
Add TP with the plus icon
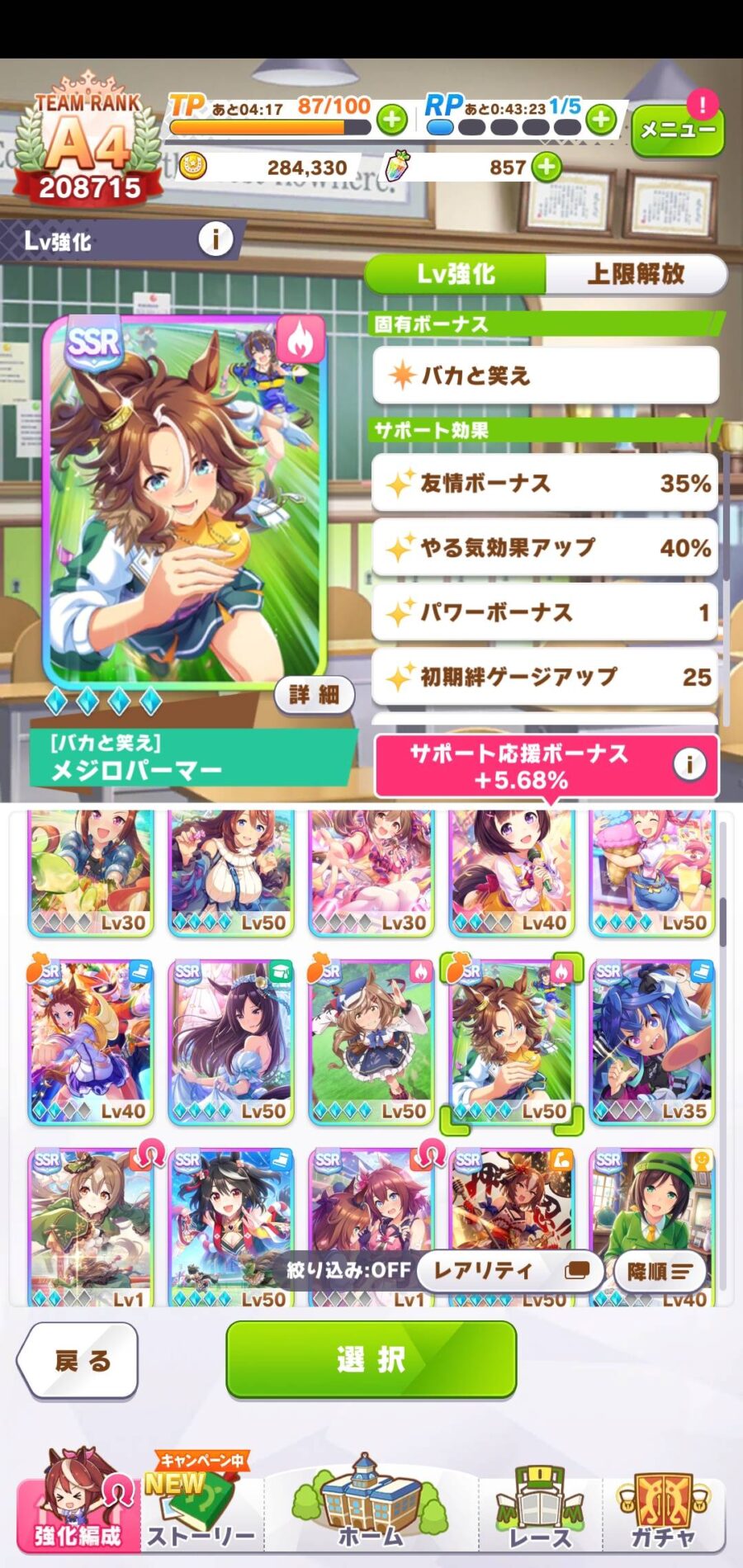point(392,120)
